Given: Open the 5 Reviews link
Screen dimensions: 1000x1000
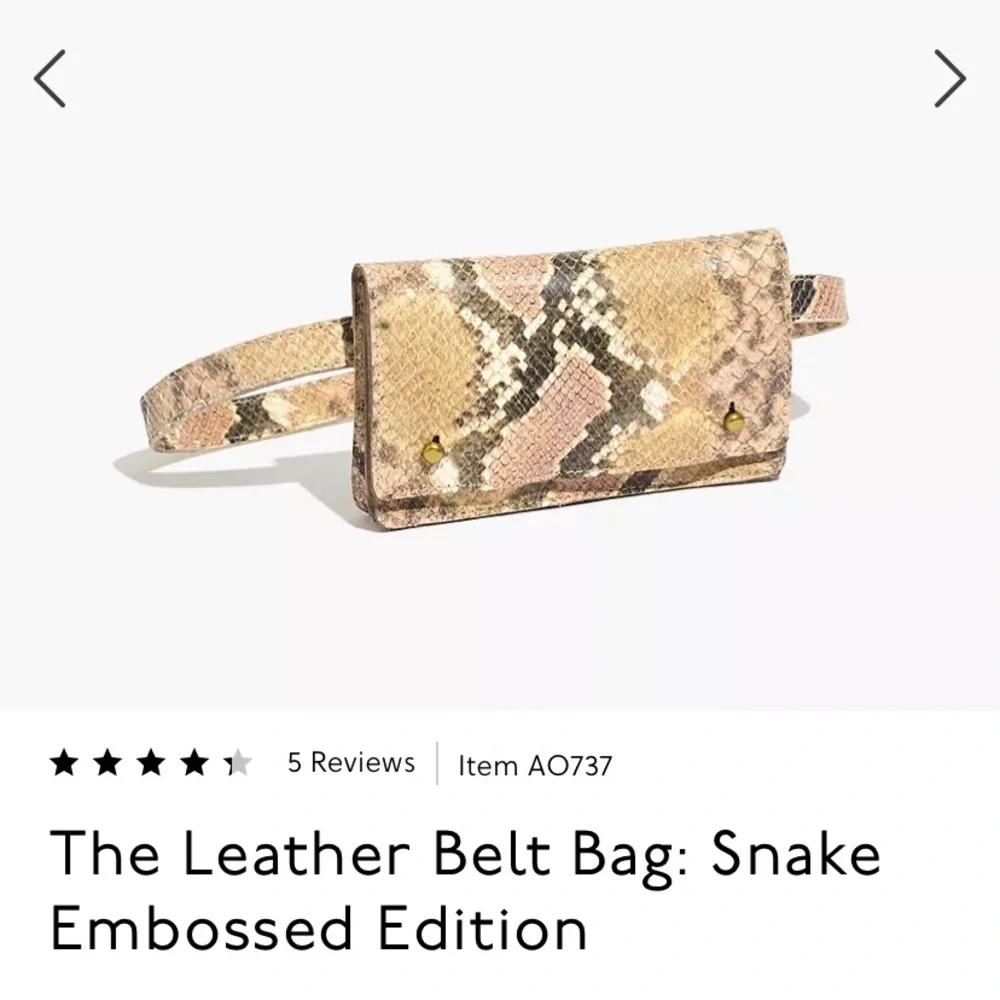Looking at the screenshot, I should coord(350,763).
